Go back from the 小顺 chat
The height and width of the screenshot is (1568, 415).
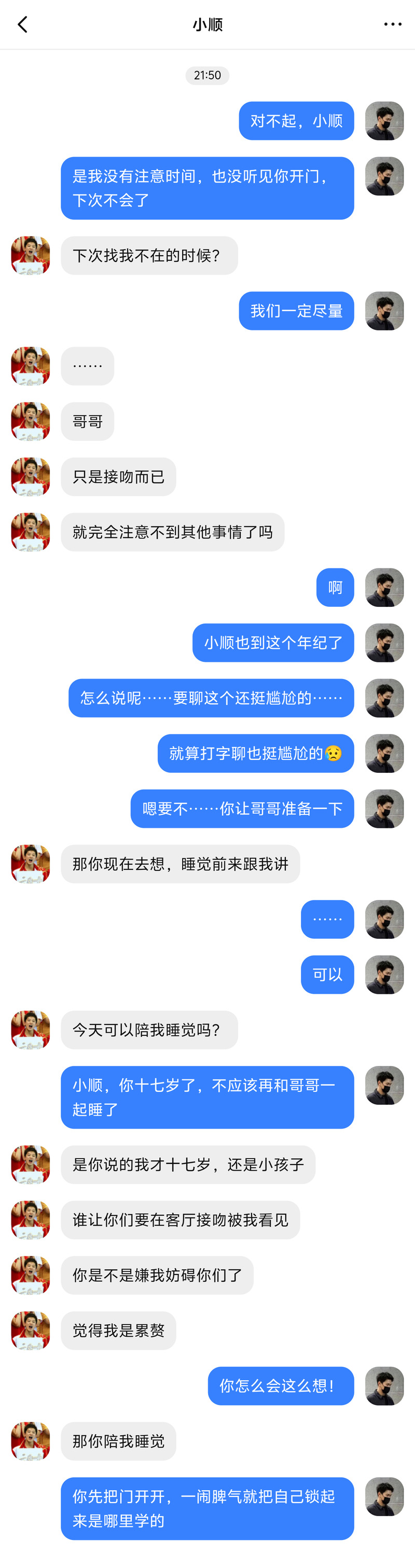pos(22,24)
